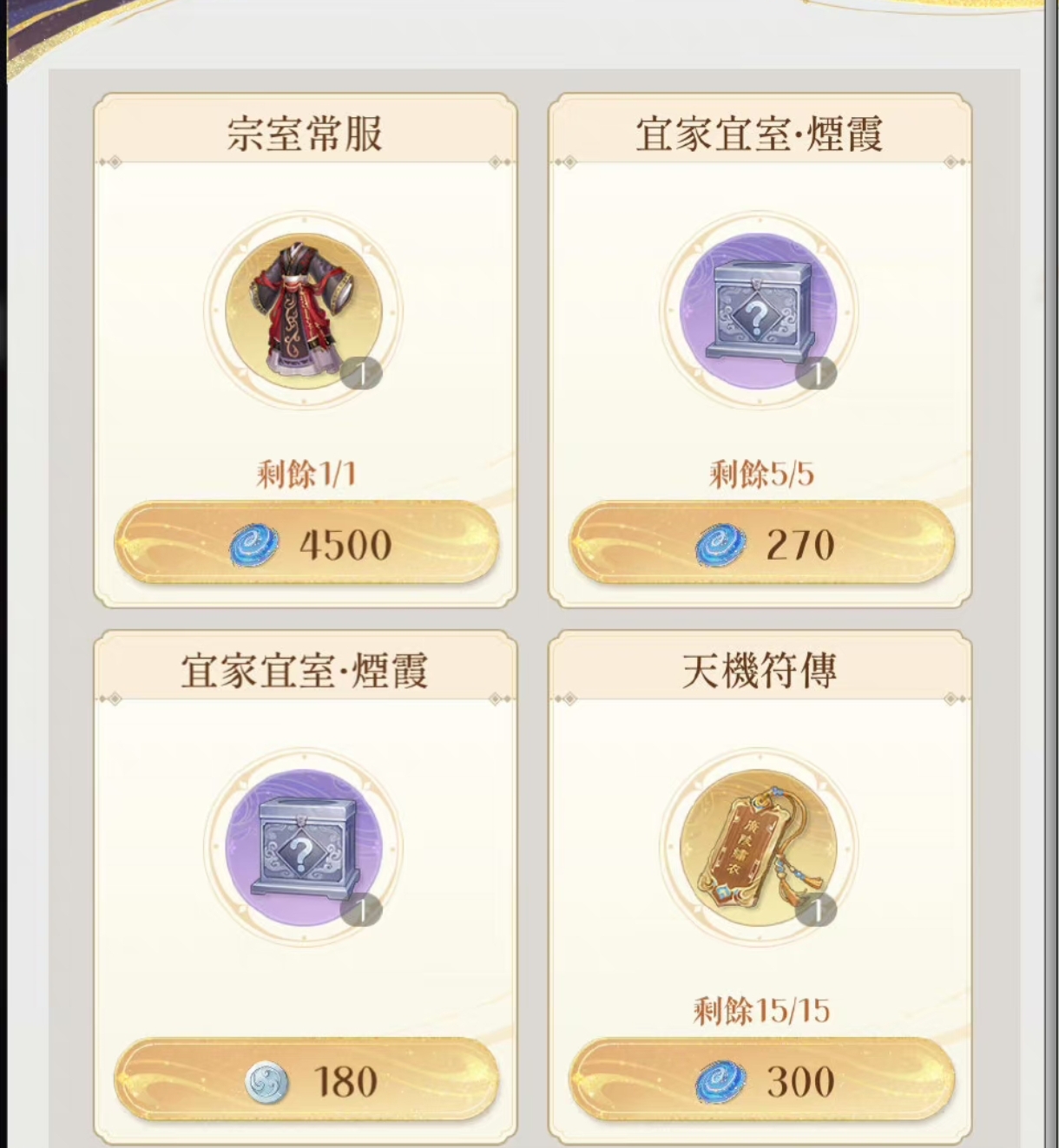View the mystery box icon priced 270
The width and height of the screenshot is (1059, 1148).
(759, 311)
